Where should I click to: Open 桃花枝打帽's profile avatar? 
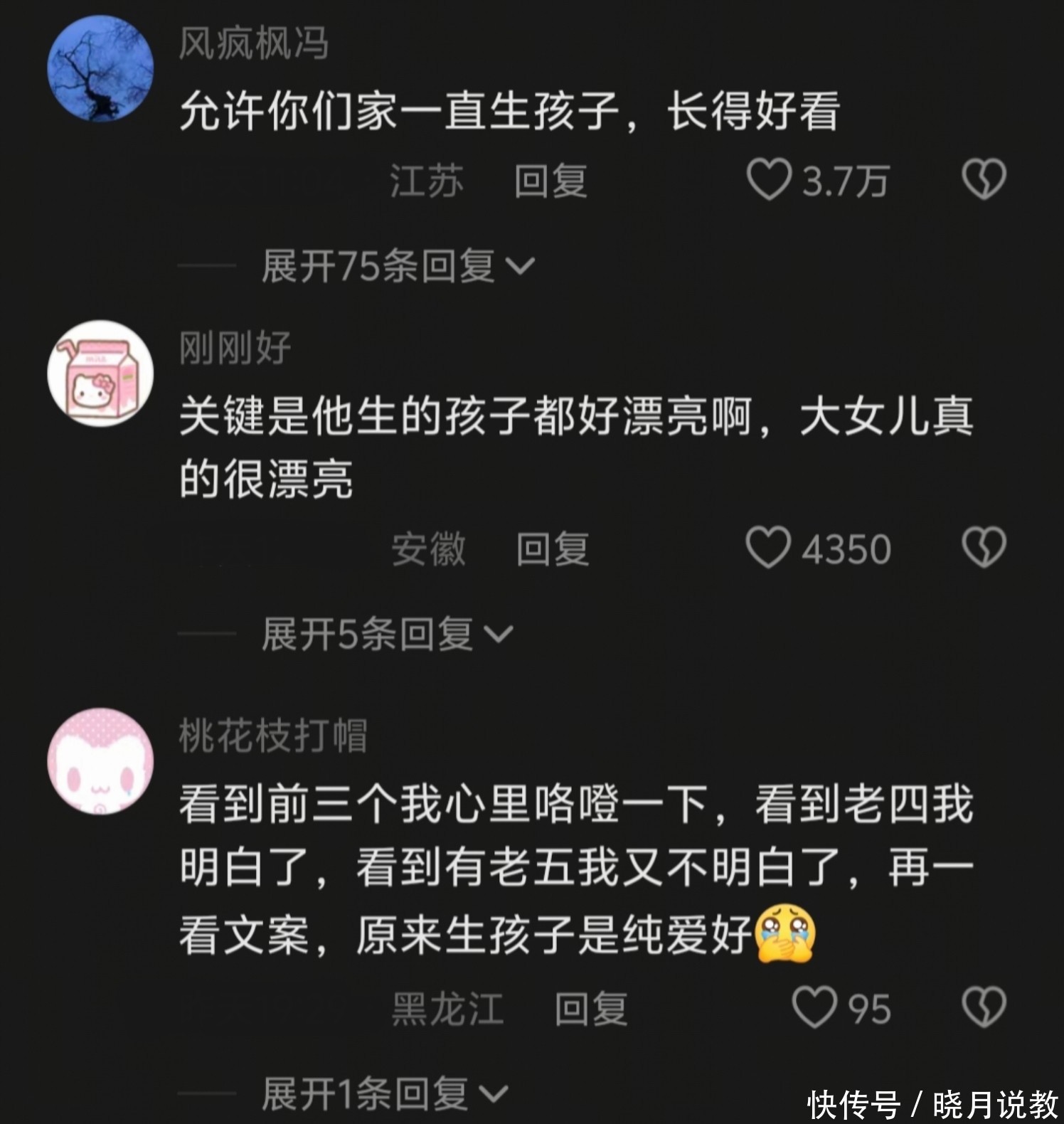100,760
